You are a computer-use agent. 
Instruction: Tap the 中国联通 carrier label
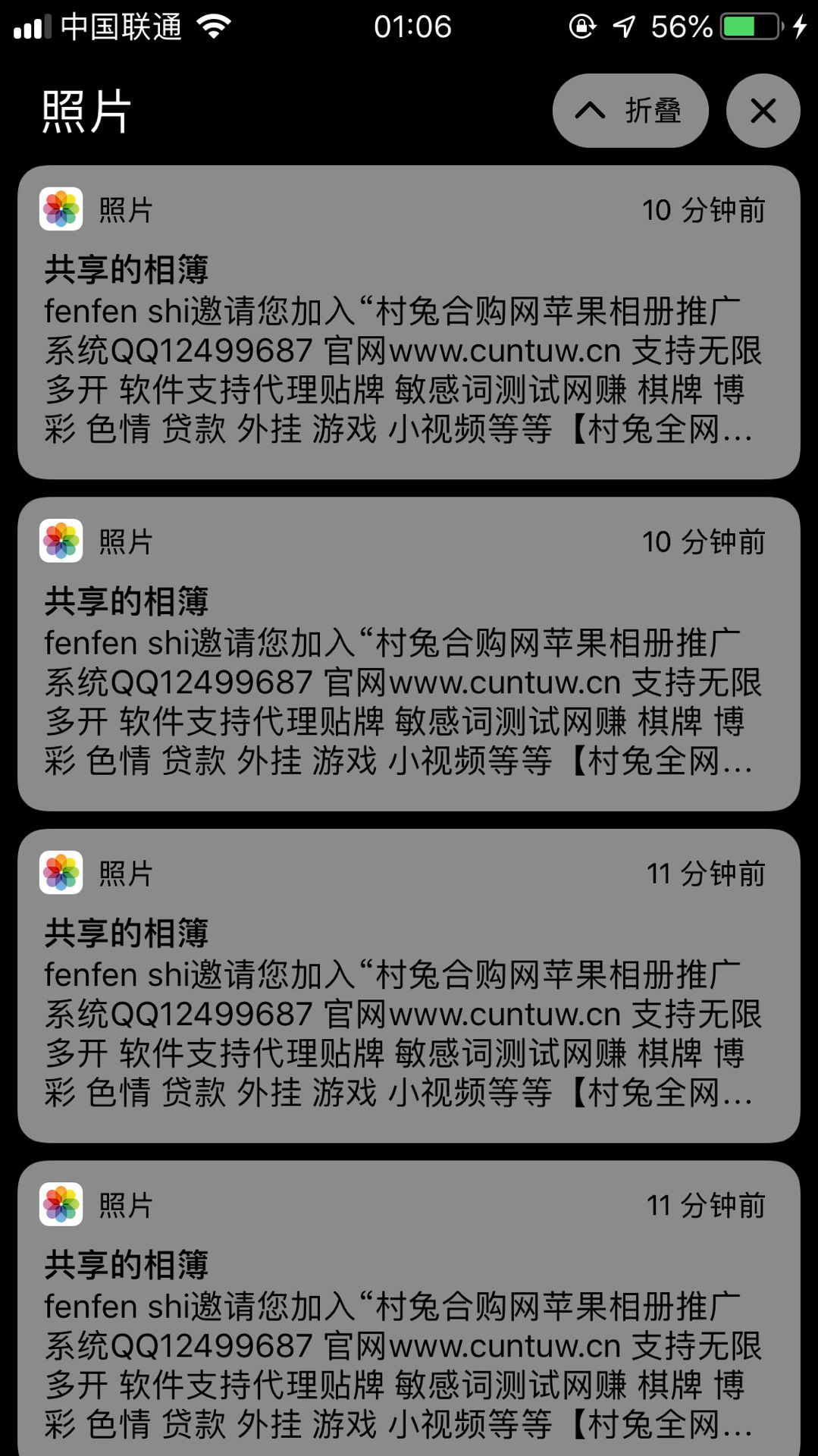(x=121, y=25)
